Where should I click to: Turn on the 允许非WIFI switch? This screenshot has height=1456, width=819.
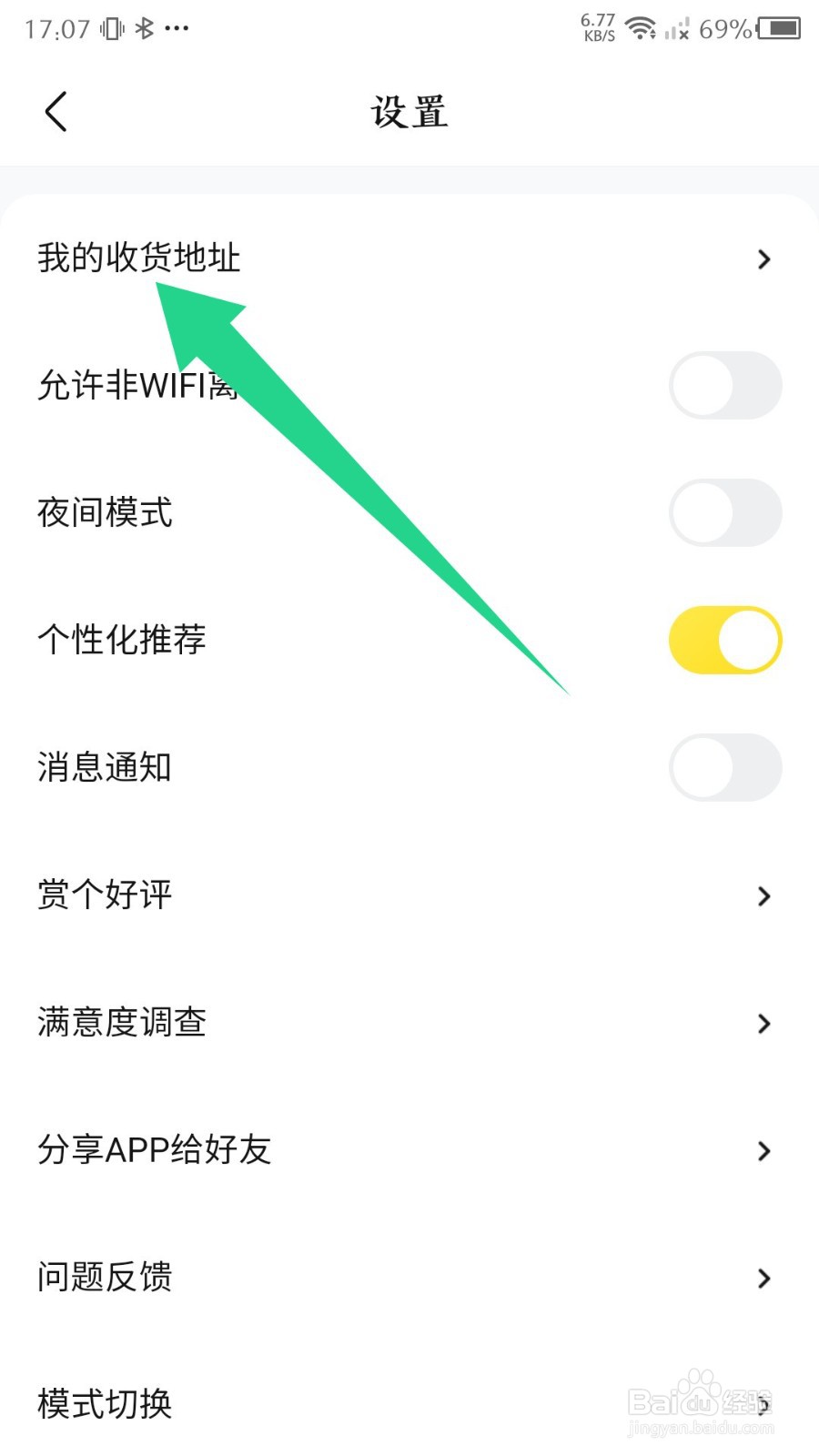(724, 385)
